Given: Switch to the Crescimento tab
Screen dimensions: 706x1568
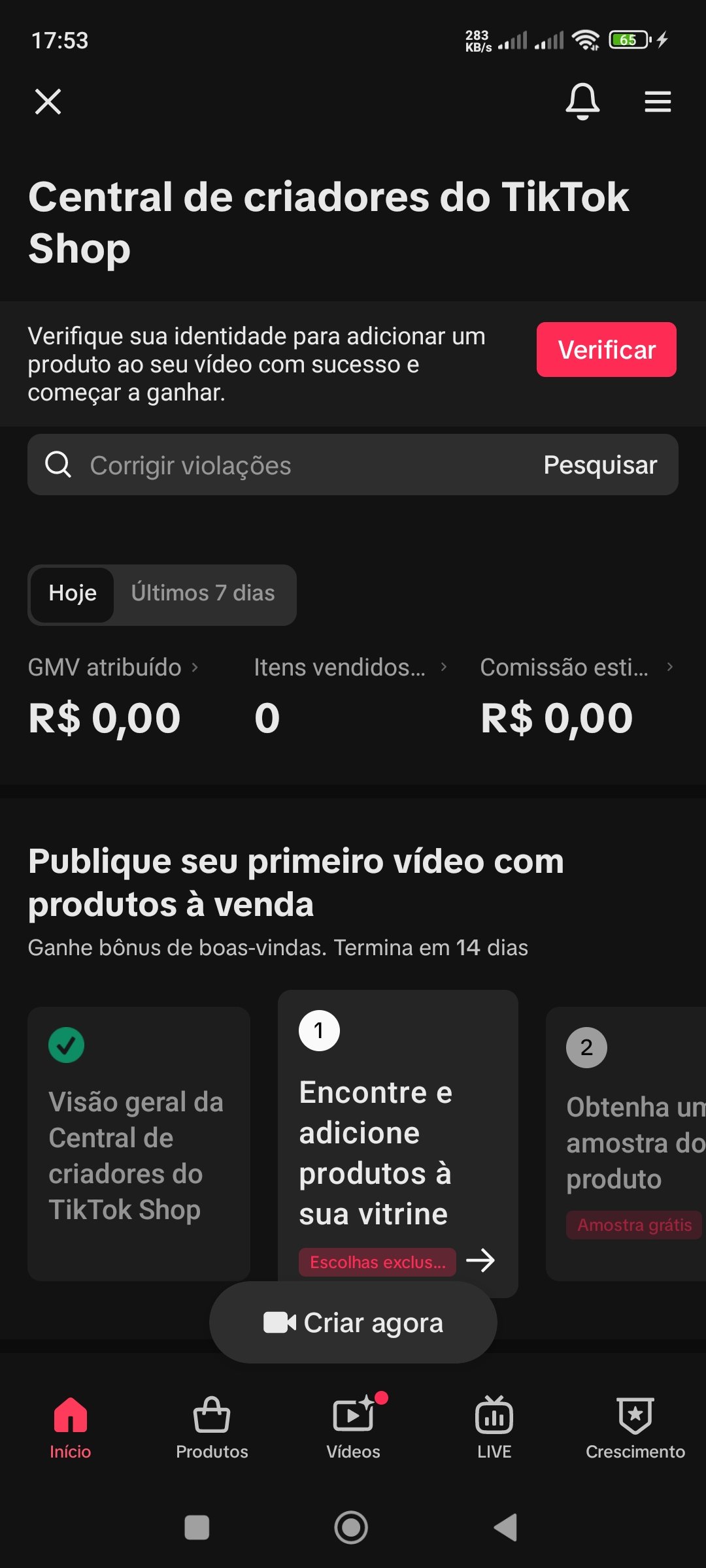Looking at the screenshot, I should pyautogui.click(x=635, y=1428).
